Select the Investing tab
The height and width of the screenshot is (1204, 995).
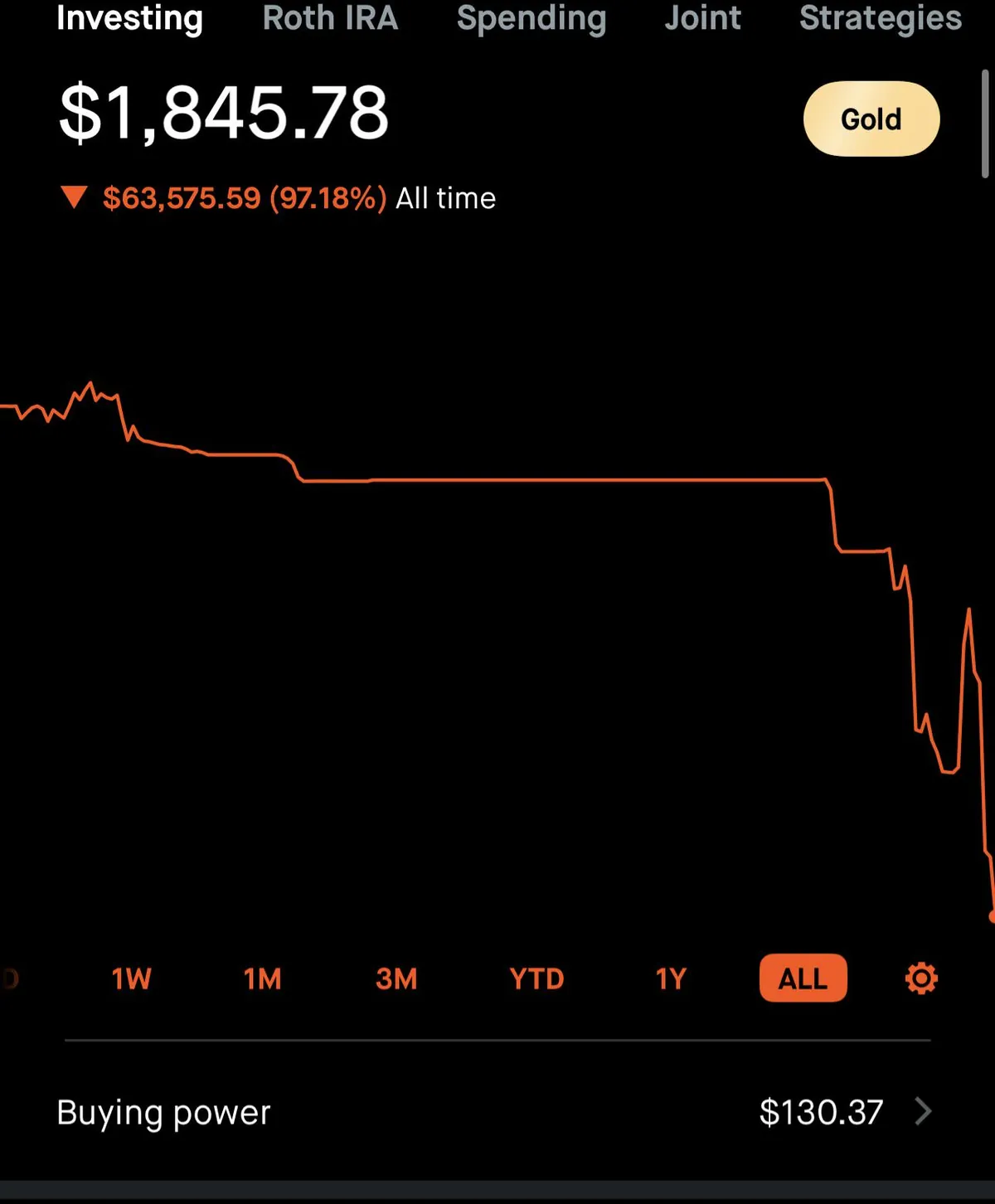coord(129,18)
